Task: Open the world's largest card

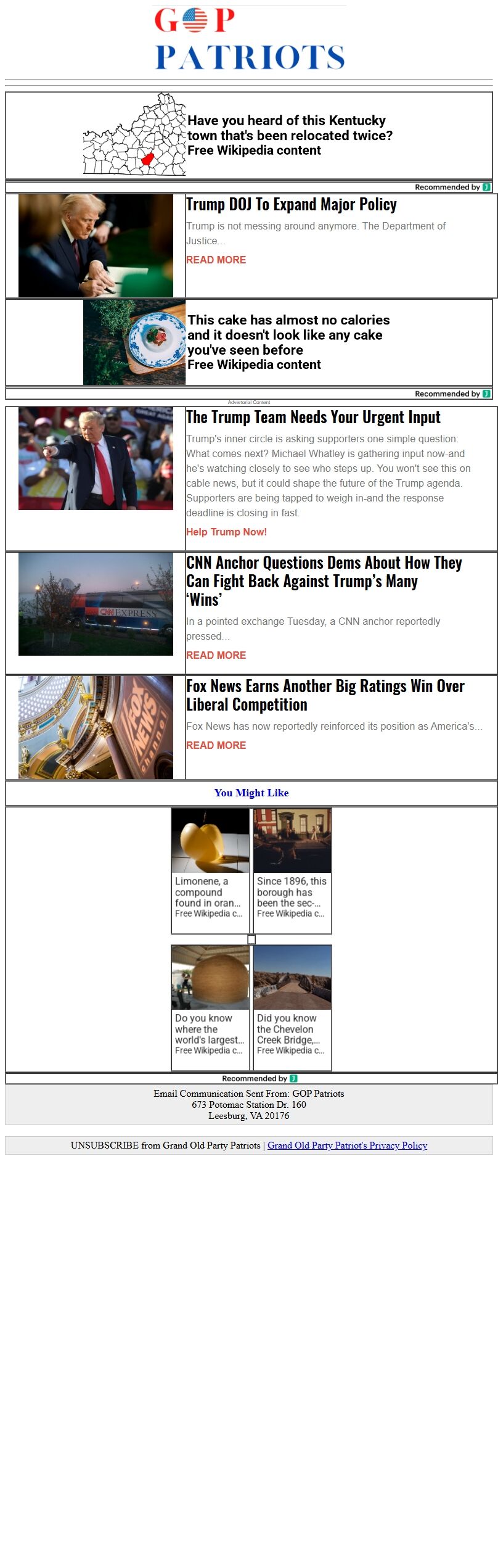Action: (210, 1007)
